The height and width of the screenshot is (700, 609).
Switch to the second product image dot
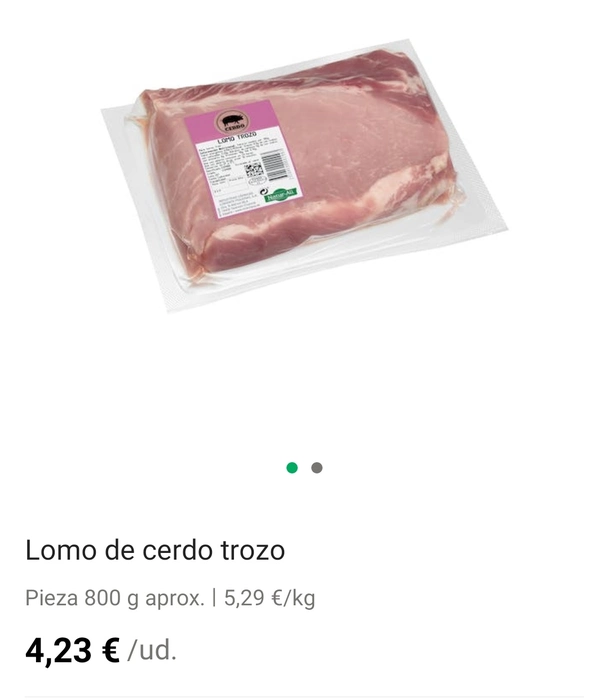[317, 467]
